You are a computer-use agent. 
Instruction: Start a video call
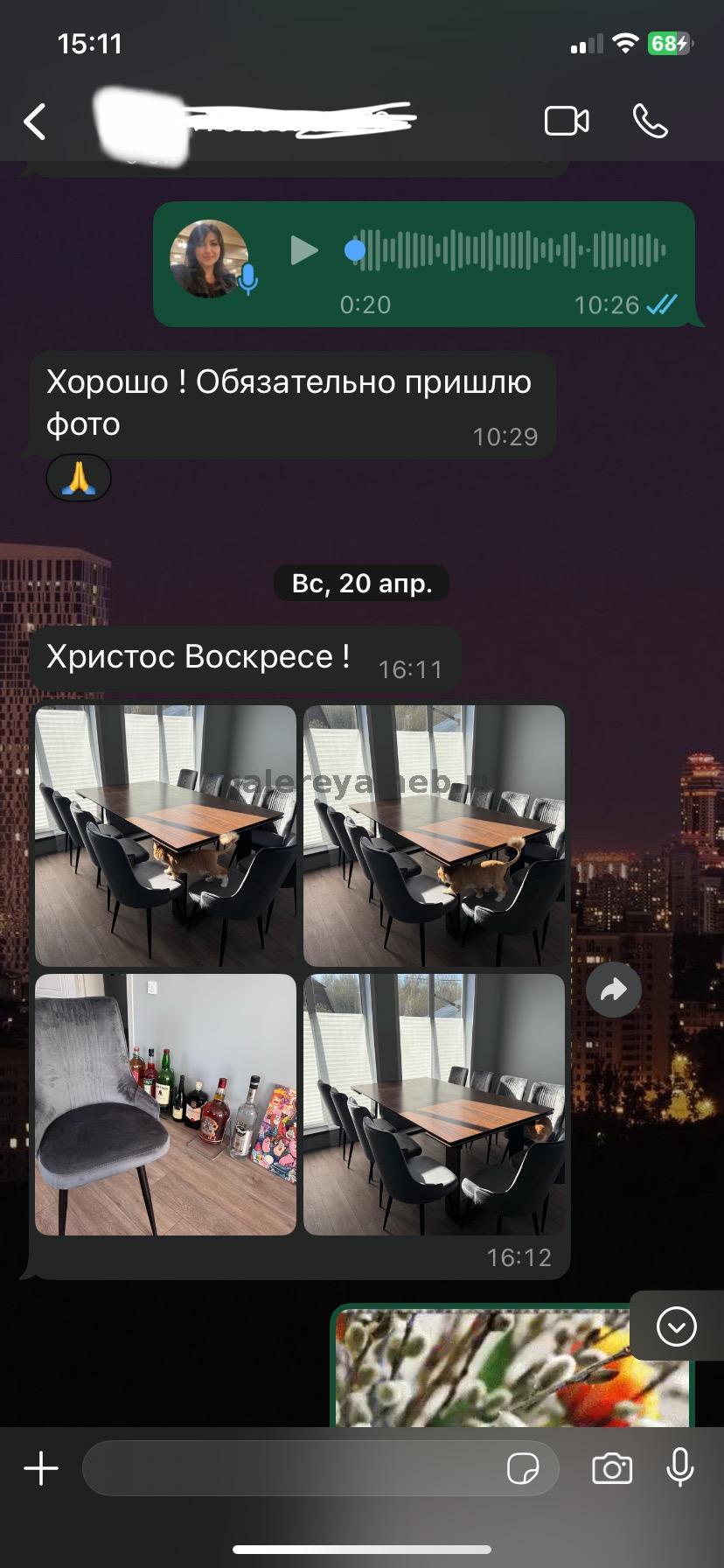click(567, 121)
